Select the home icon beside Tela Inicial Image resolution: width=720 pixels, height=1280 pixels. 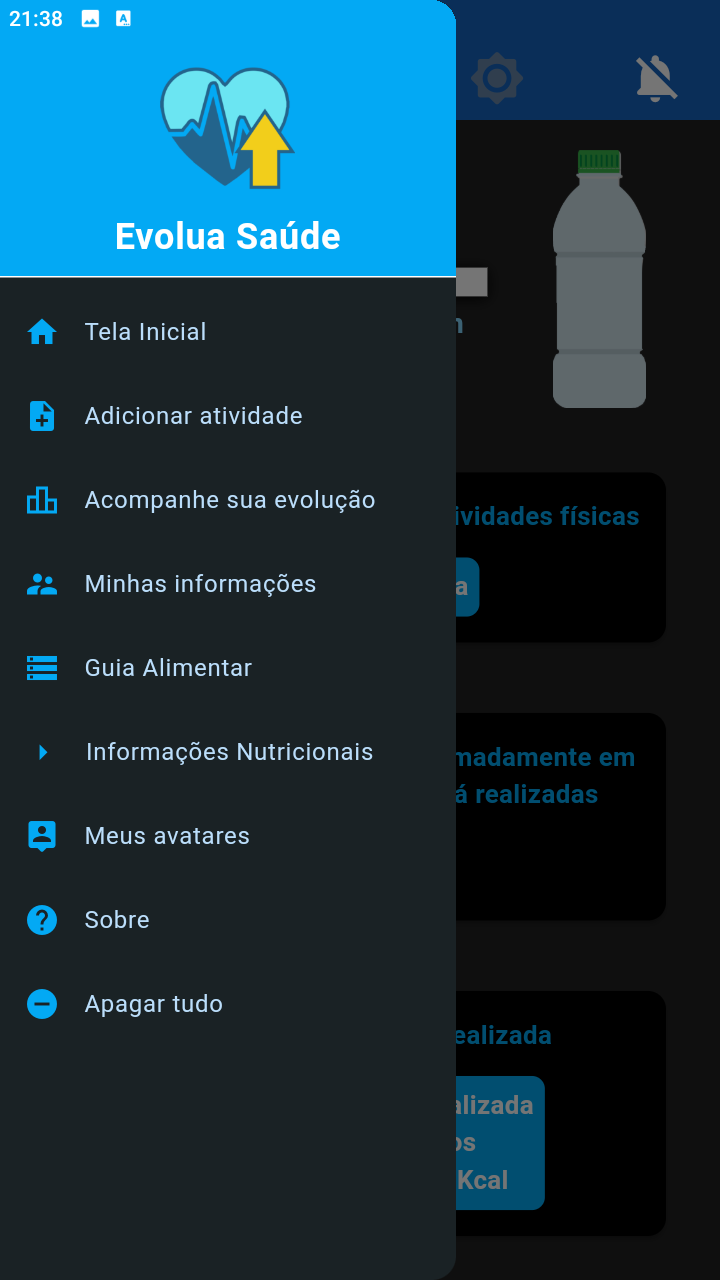(x=40, y=331)
